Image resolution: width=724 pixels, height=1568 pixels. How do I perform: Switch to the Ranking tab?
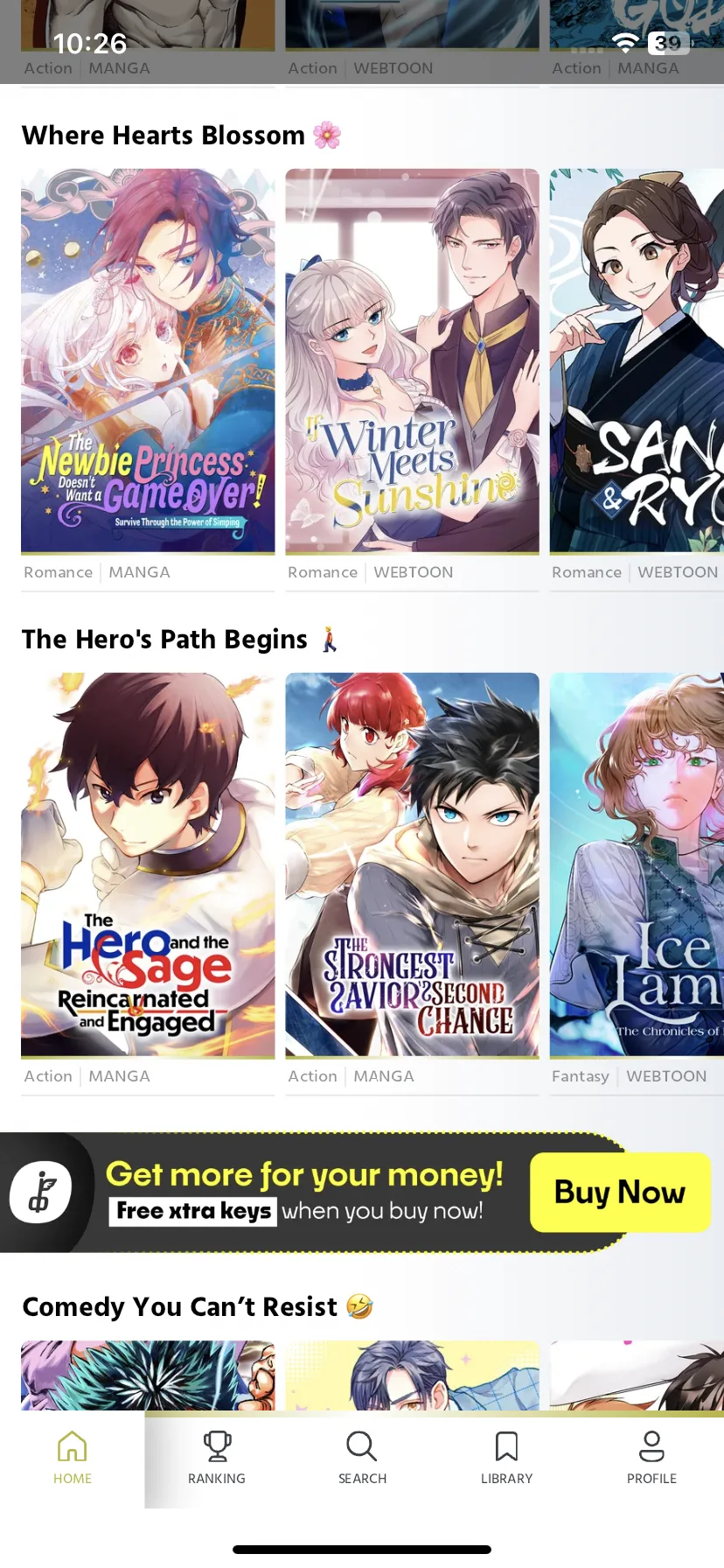[x=217, y=1458]
